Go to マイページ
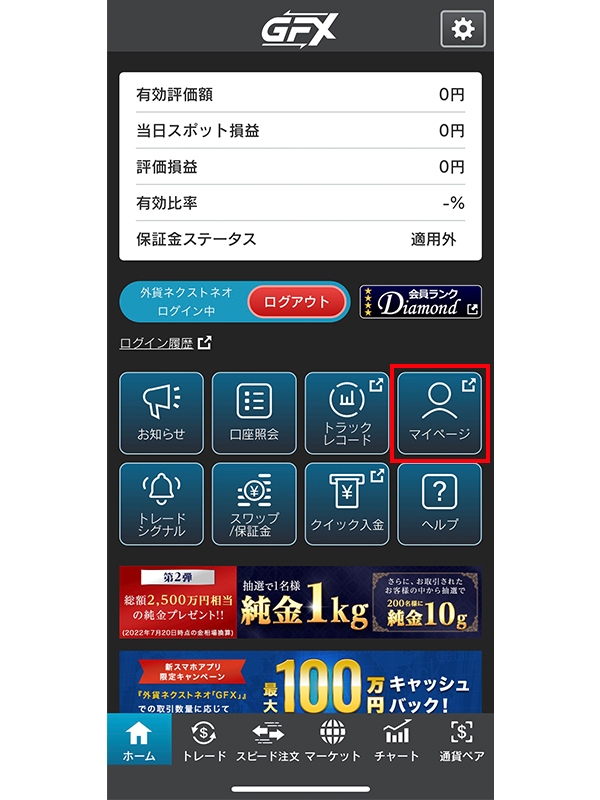Viewport: 600px width, 800px height. (x=440, y=414)
